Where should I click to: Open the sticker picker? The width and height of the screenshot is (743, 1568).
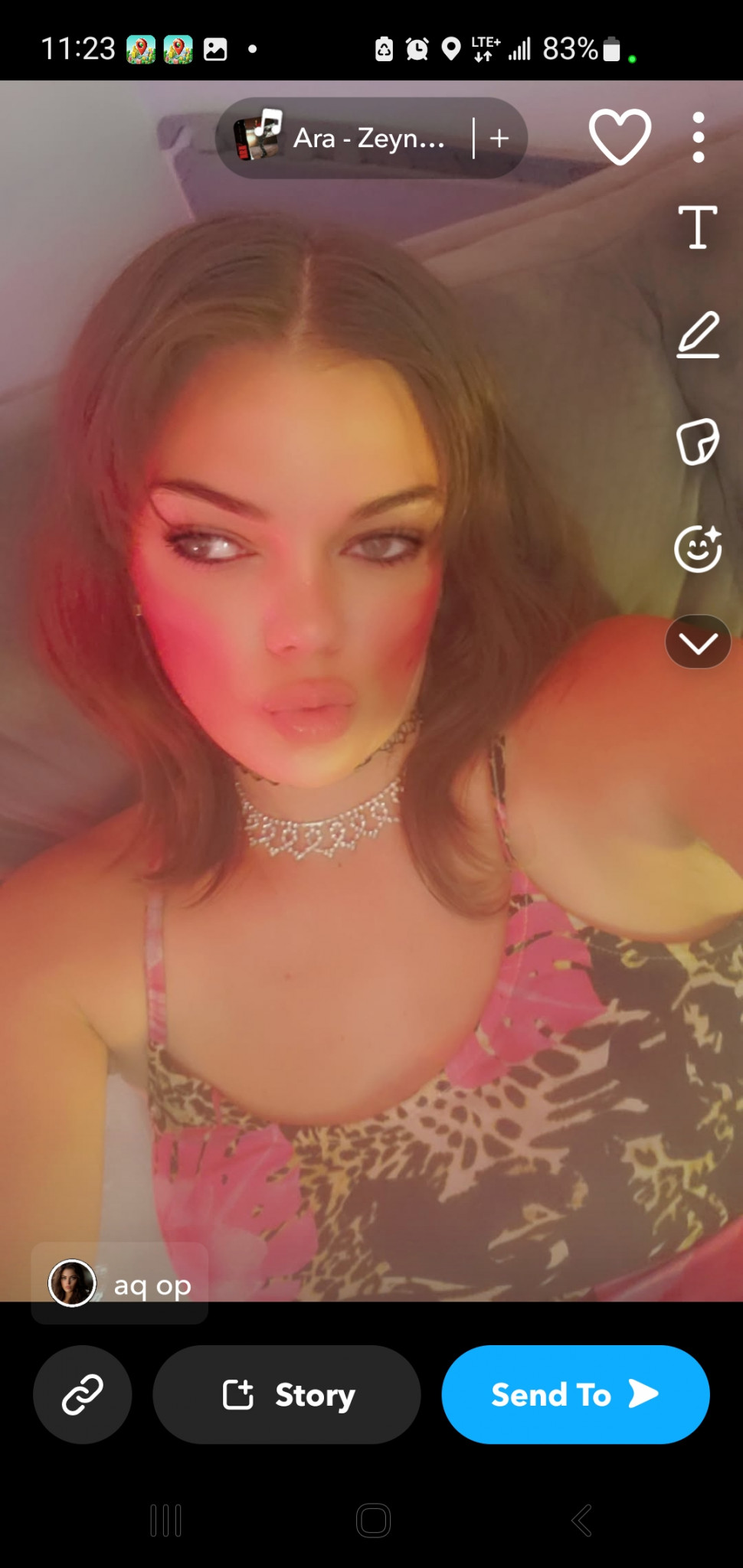pyautogui.click(x=698, y=442)
